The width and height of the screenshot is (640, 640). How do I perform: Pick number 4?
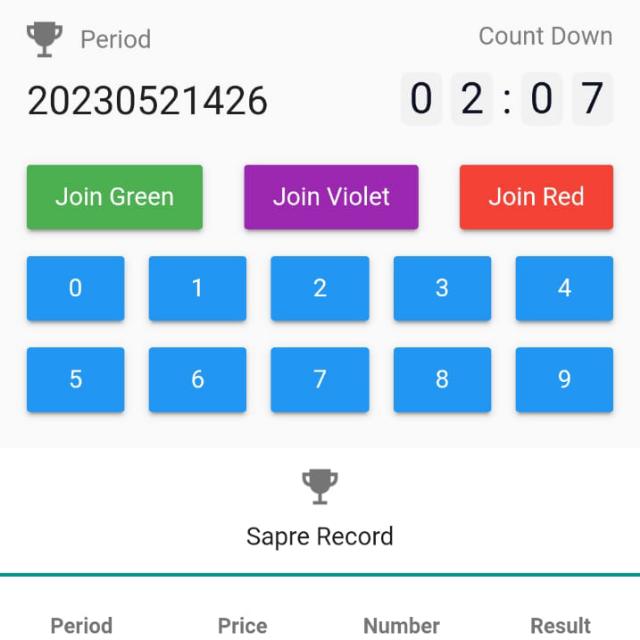coord(564,288)
